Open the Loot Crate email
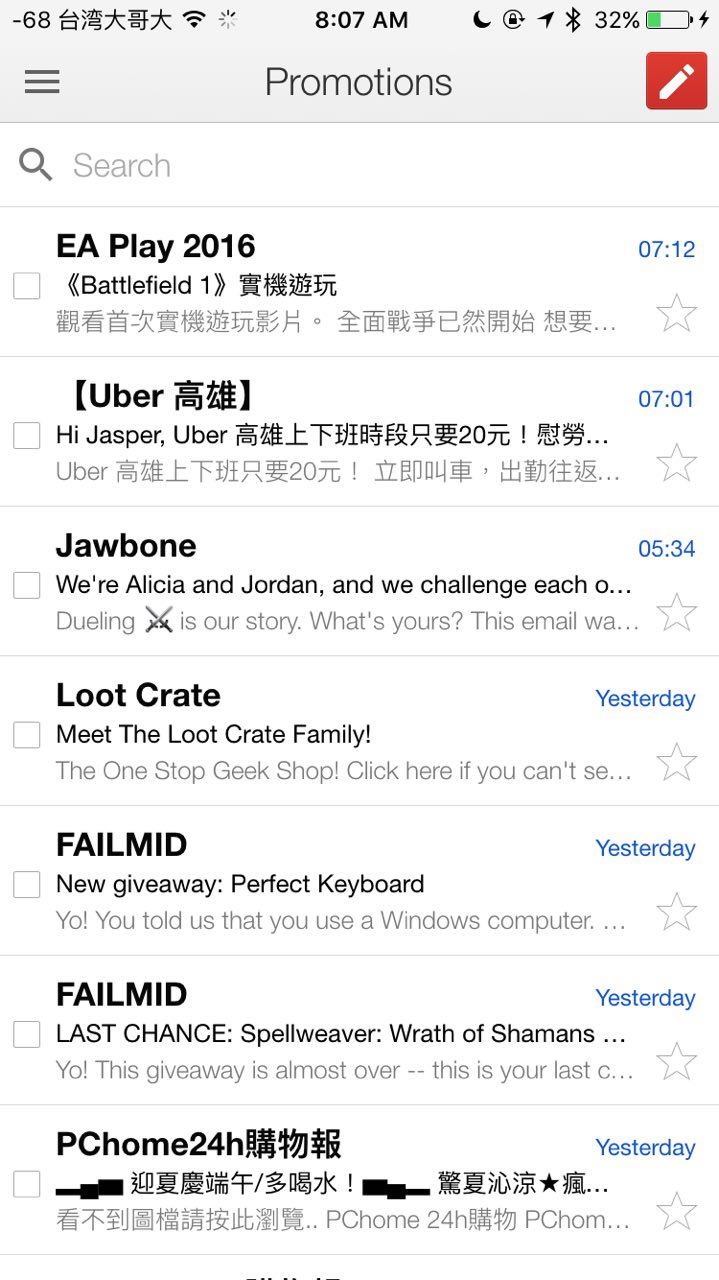The image size is (719, 1280). pos(340,735)
